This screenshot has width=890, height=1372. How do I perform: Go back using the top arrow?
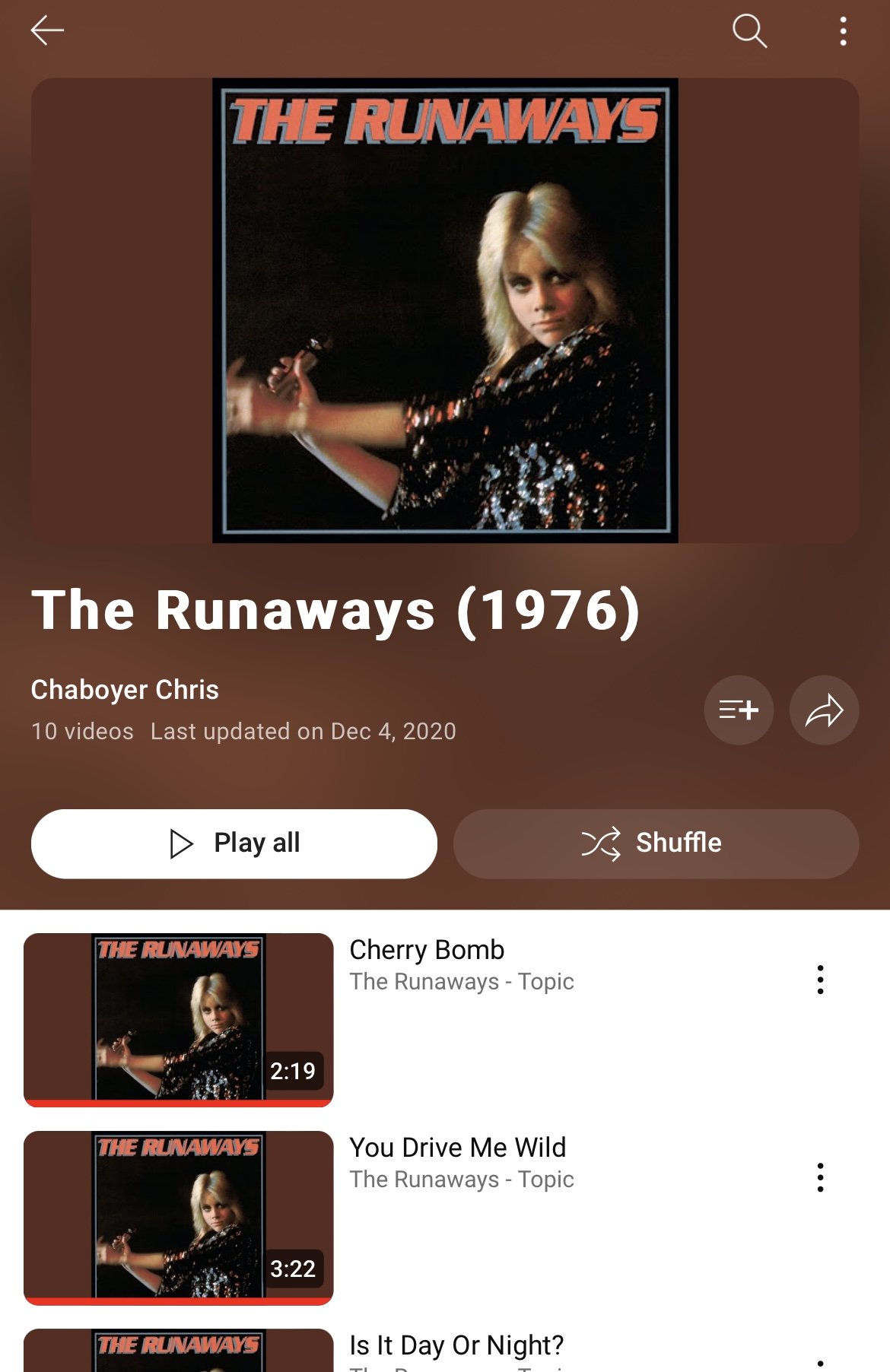click(x=47, y=30)
